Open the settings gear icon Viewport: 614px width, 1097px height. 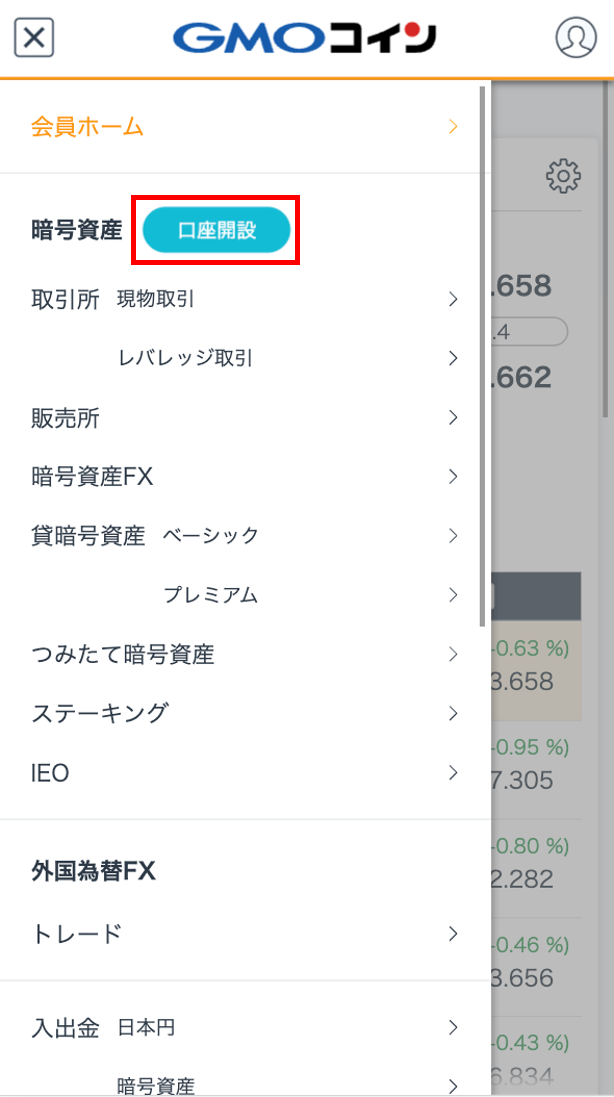point(563,175)
